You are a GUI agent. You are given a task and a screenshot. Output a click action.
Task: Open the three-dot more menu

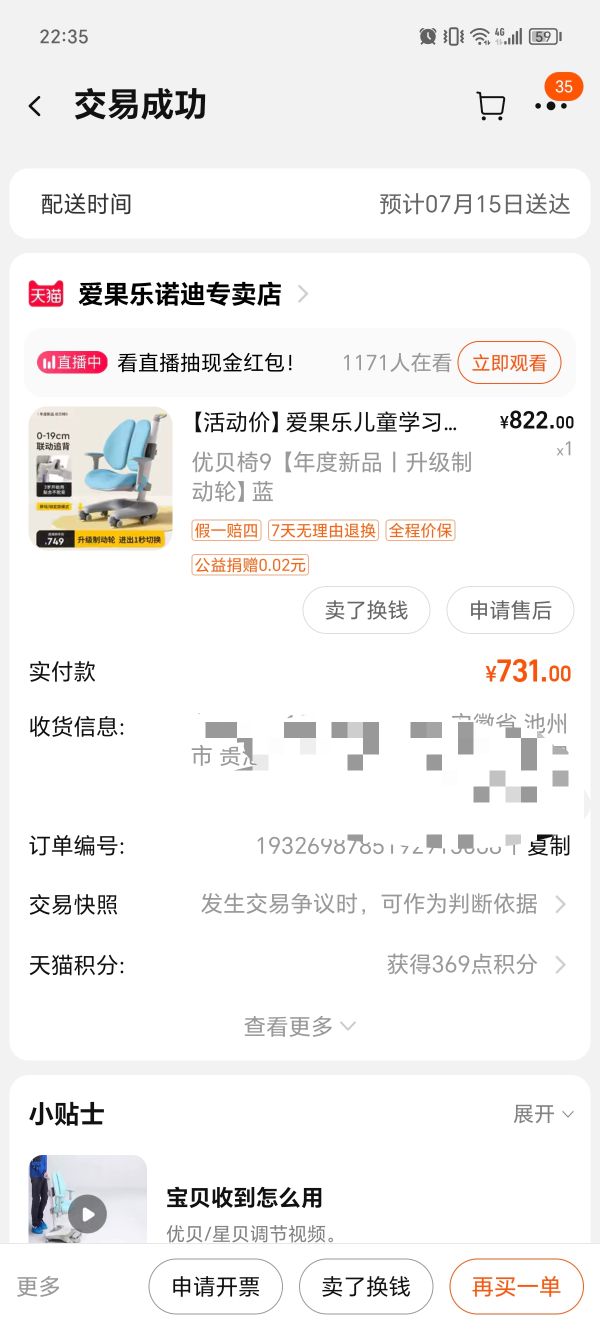pyautogui.click(x=551, y=106)
